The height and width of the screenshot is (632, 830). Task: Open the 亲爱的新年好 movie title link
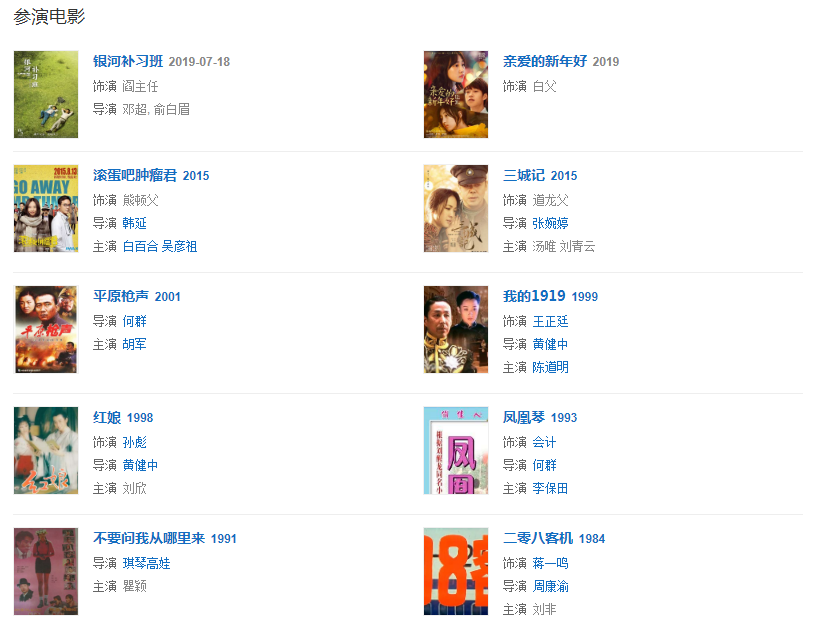(x=544, y=61)
